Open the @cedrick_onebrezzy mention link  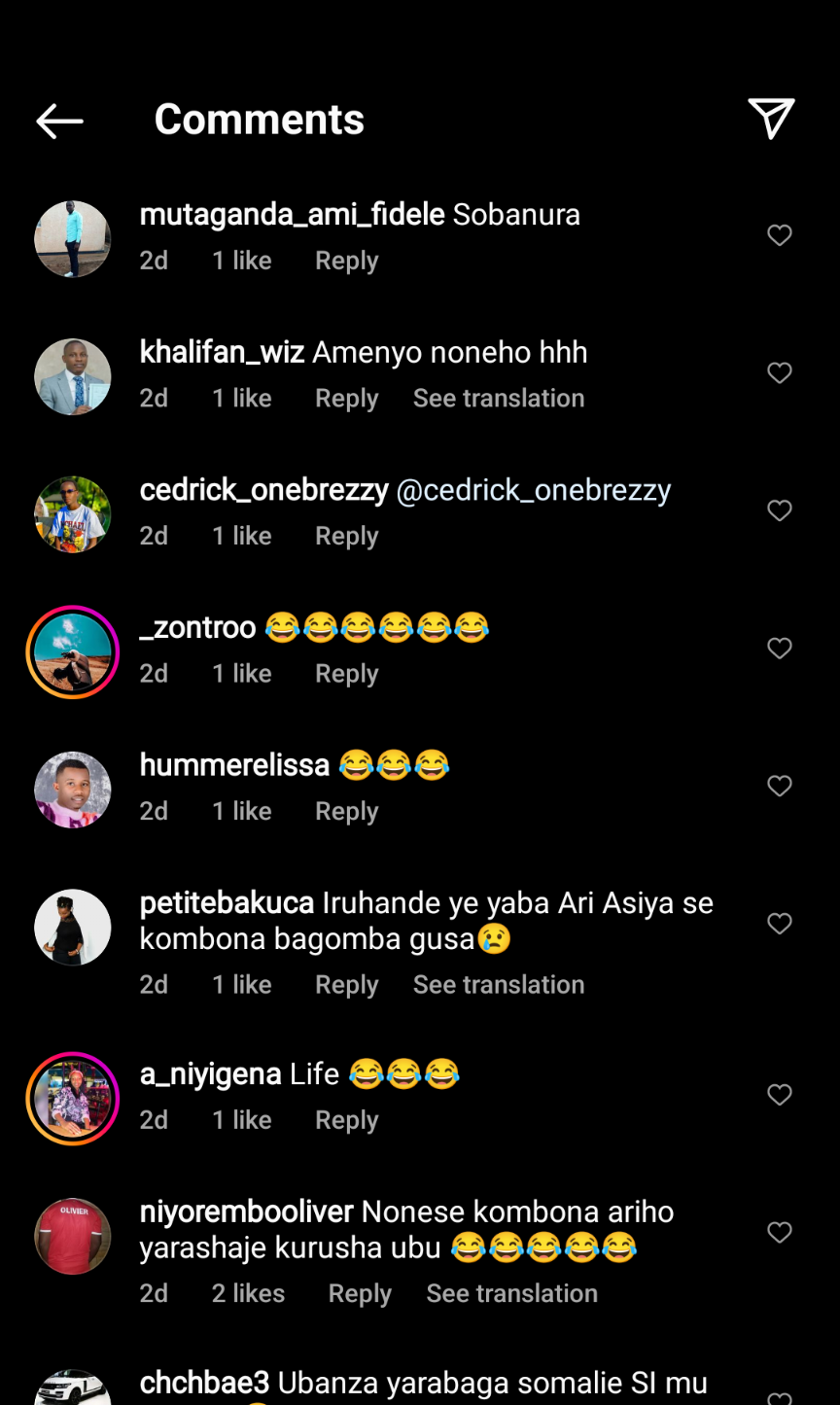pyautogui.click(x=534, y=490)
